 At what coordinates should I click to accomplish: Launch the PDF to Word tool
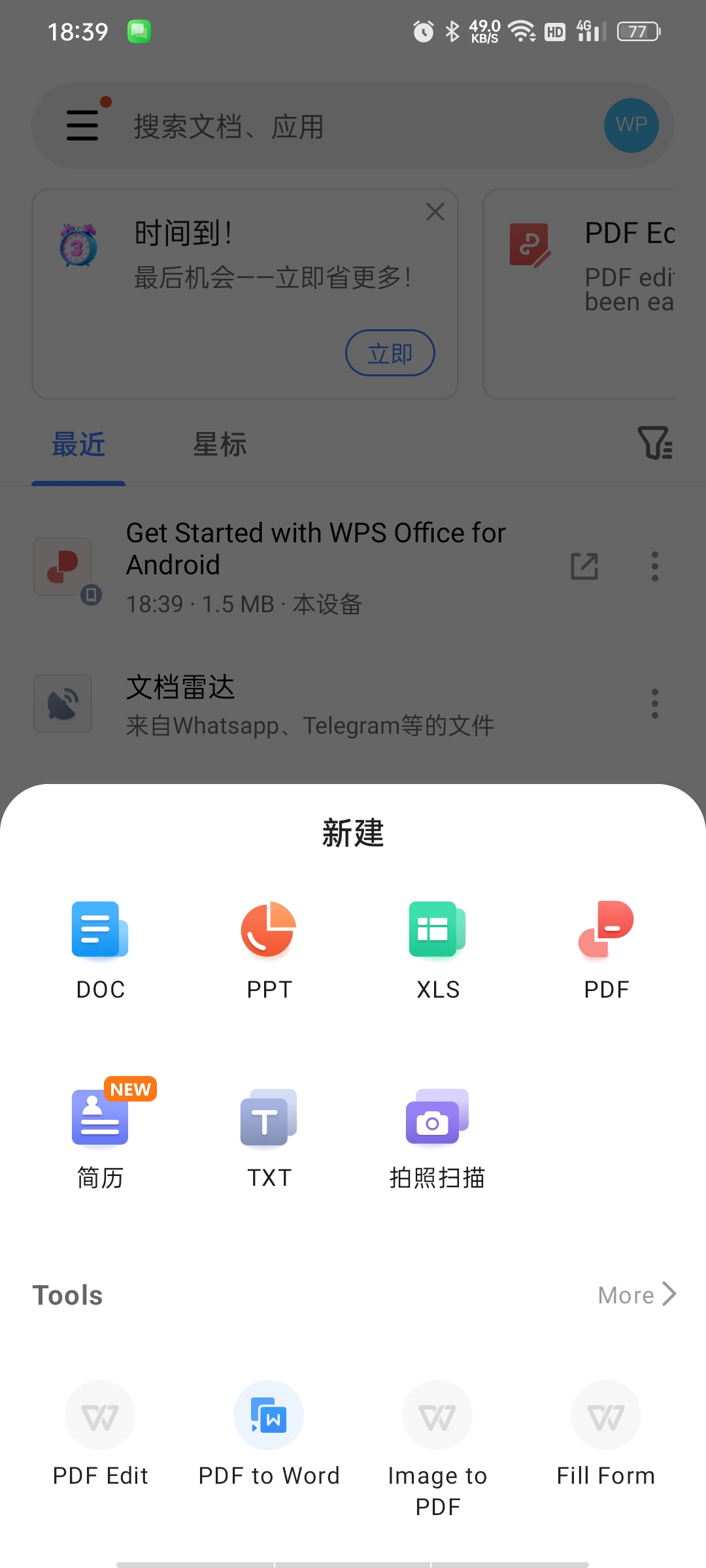point(269,1435)
